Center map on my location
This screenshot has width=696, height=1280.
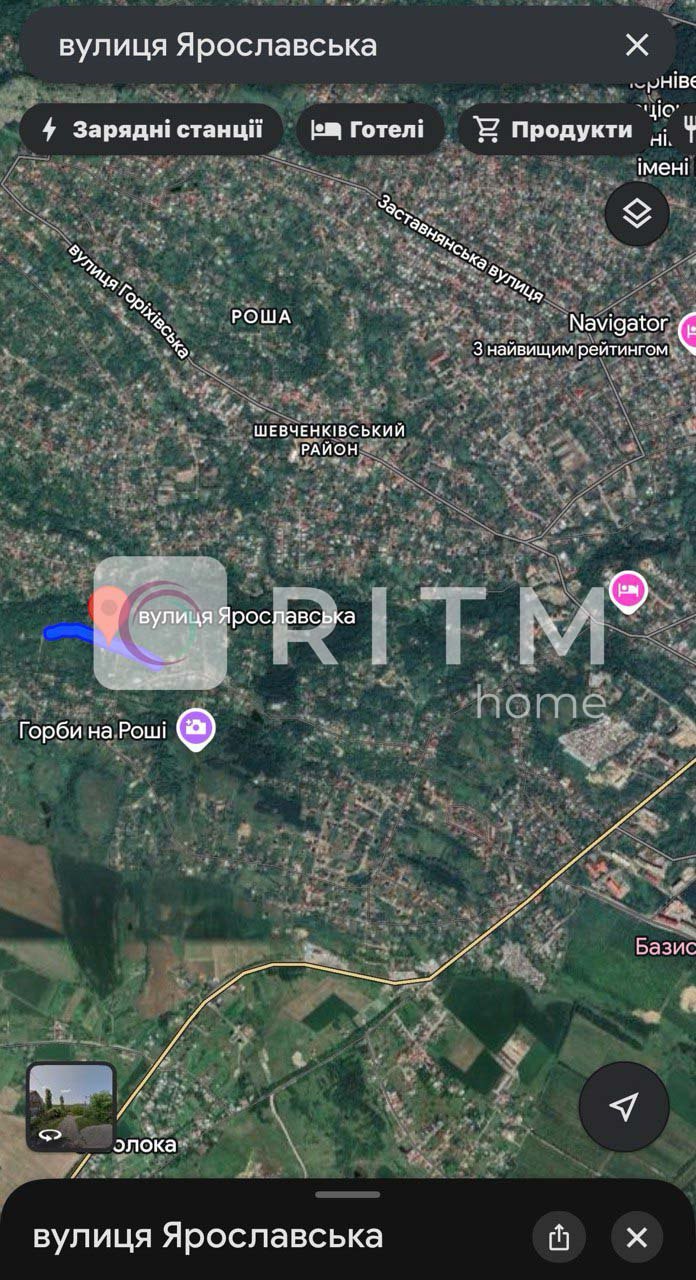[624, 1106]
